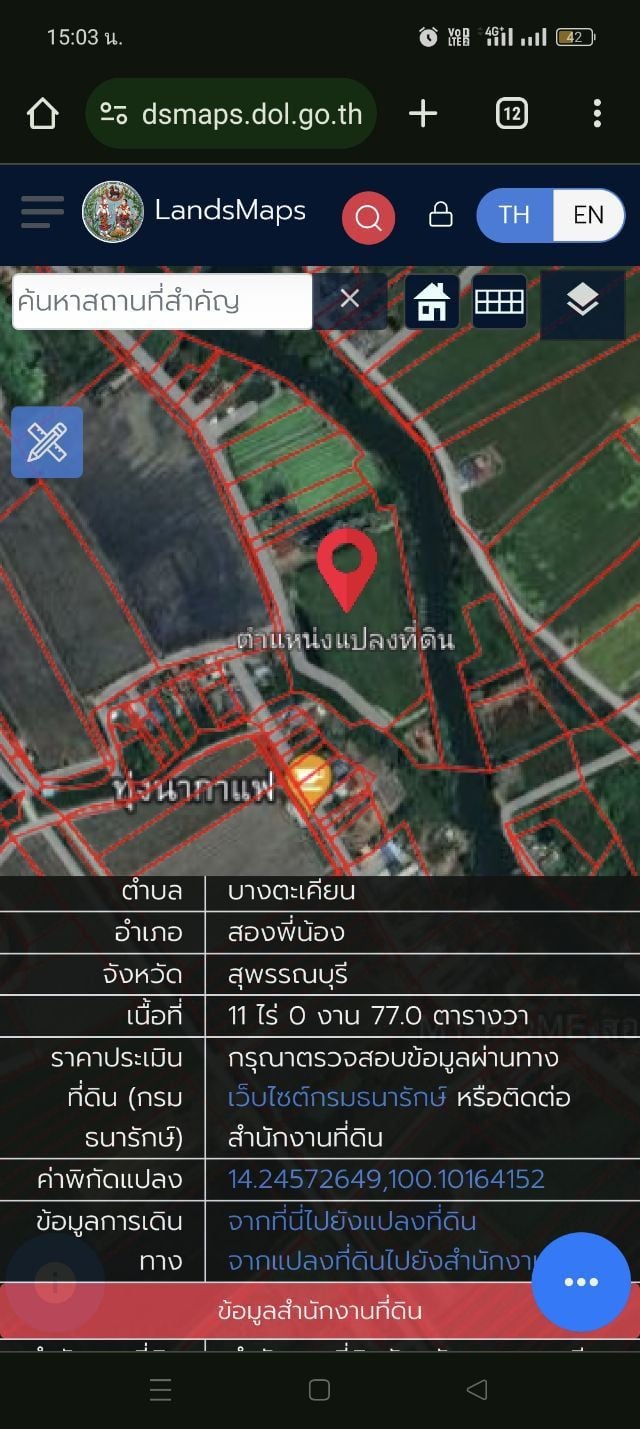Open the tab switcher showing 12
640x1429 pixels.
[511, 114]
